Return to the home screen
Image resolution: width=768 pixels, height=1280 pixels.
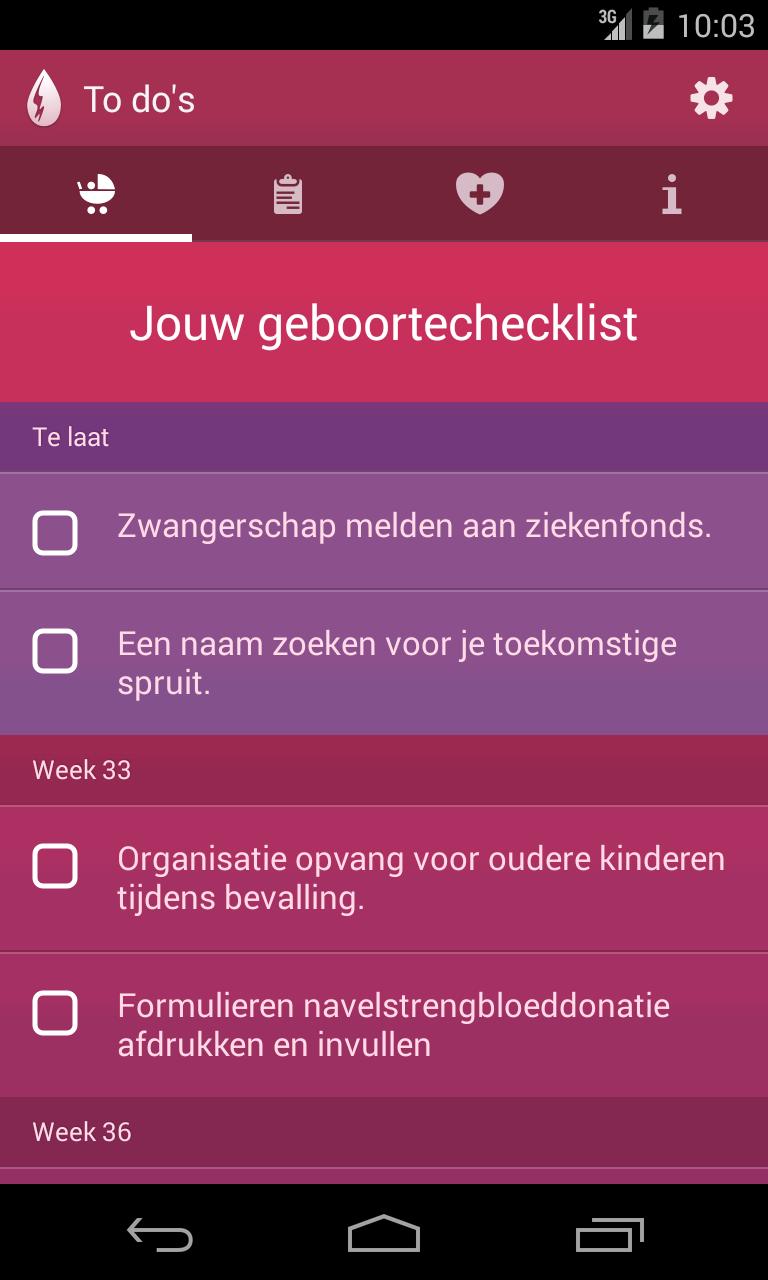point(384,1235)
